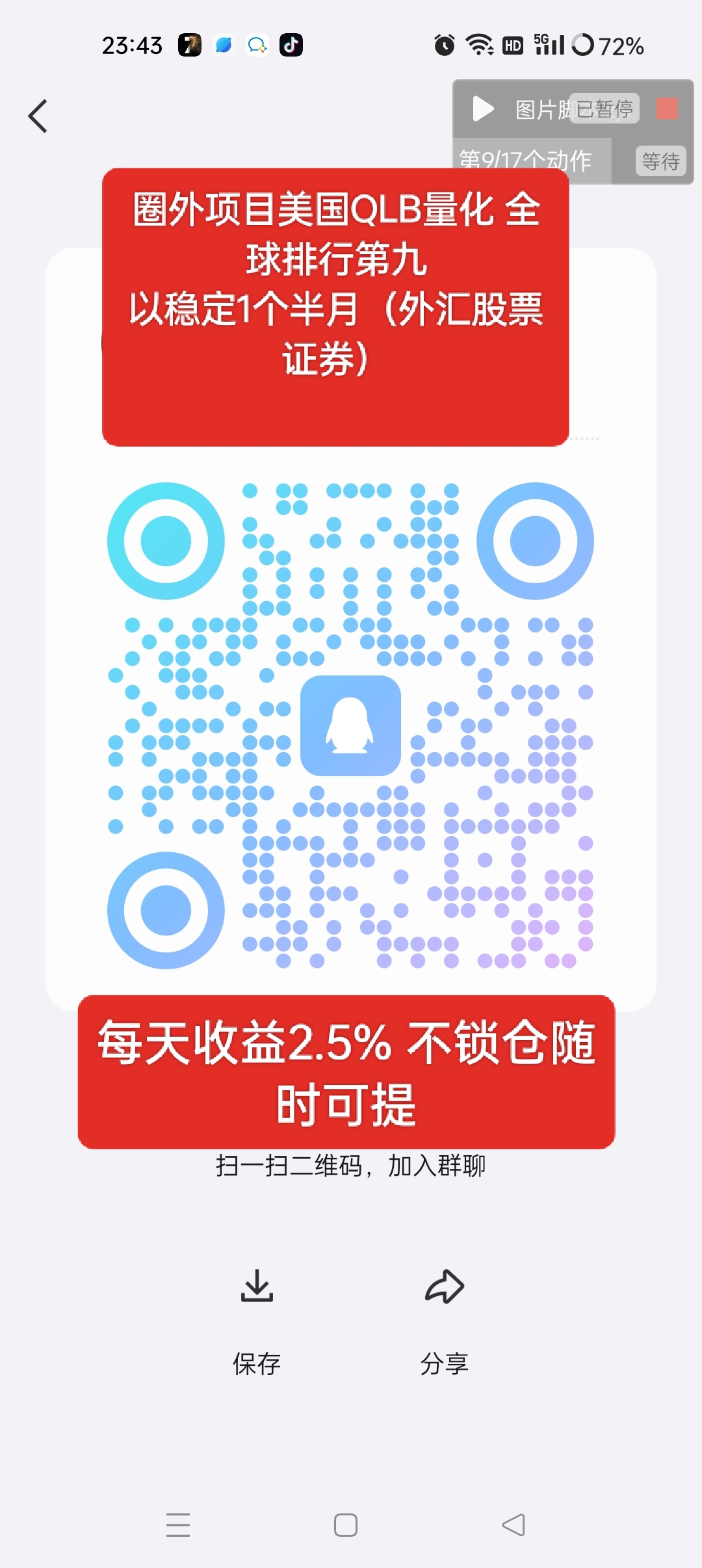Screen dimensions: 702x1568
Task: Go back using the top-left arrow
Action: (38, 116)
